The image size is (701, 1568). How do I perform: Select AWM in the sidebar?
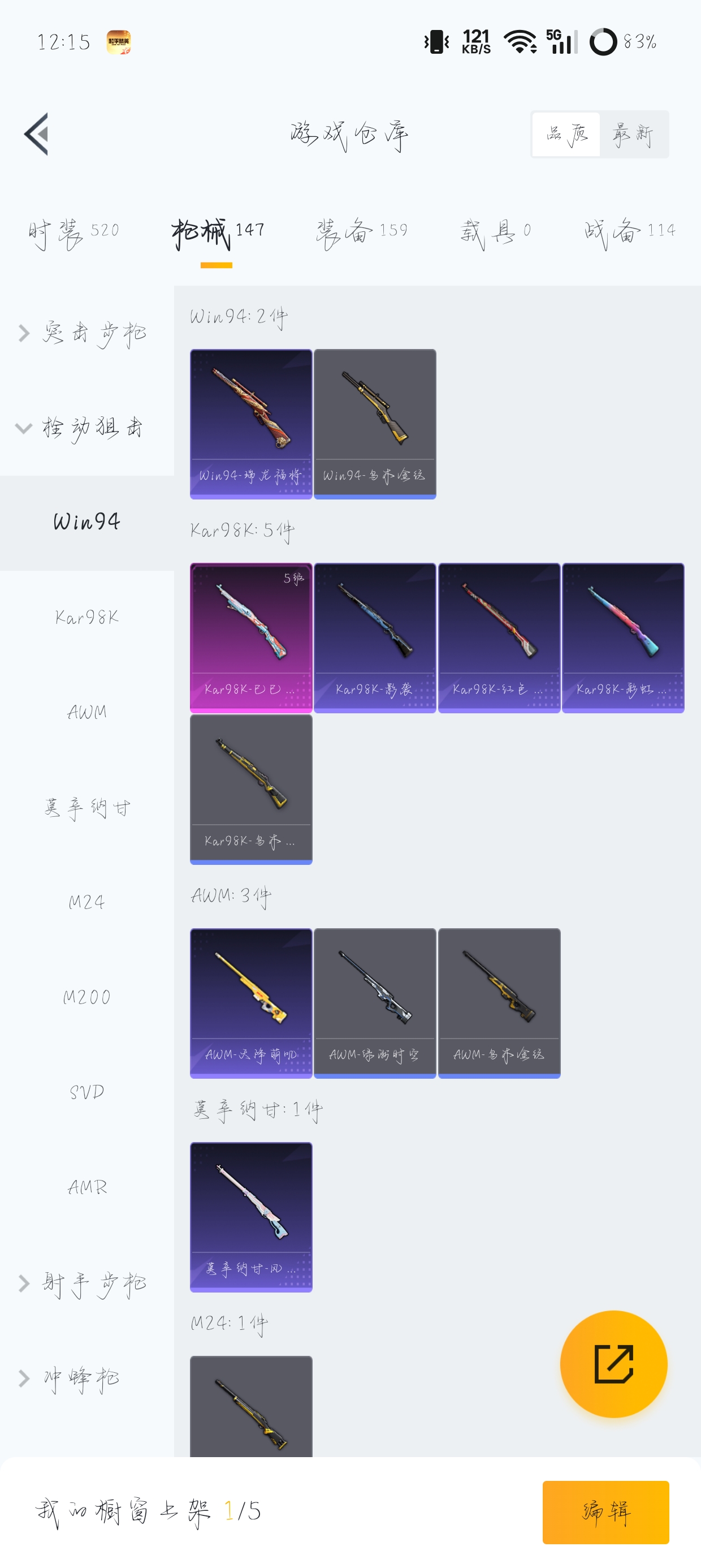tap(86, 712)
